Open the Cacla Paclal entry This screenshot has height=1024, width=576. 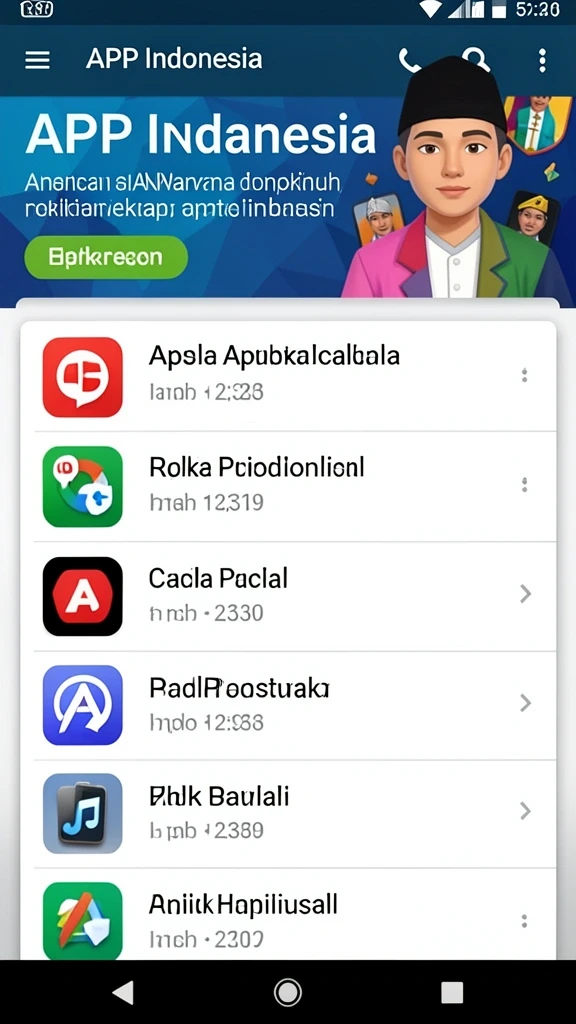pos(288,596)
